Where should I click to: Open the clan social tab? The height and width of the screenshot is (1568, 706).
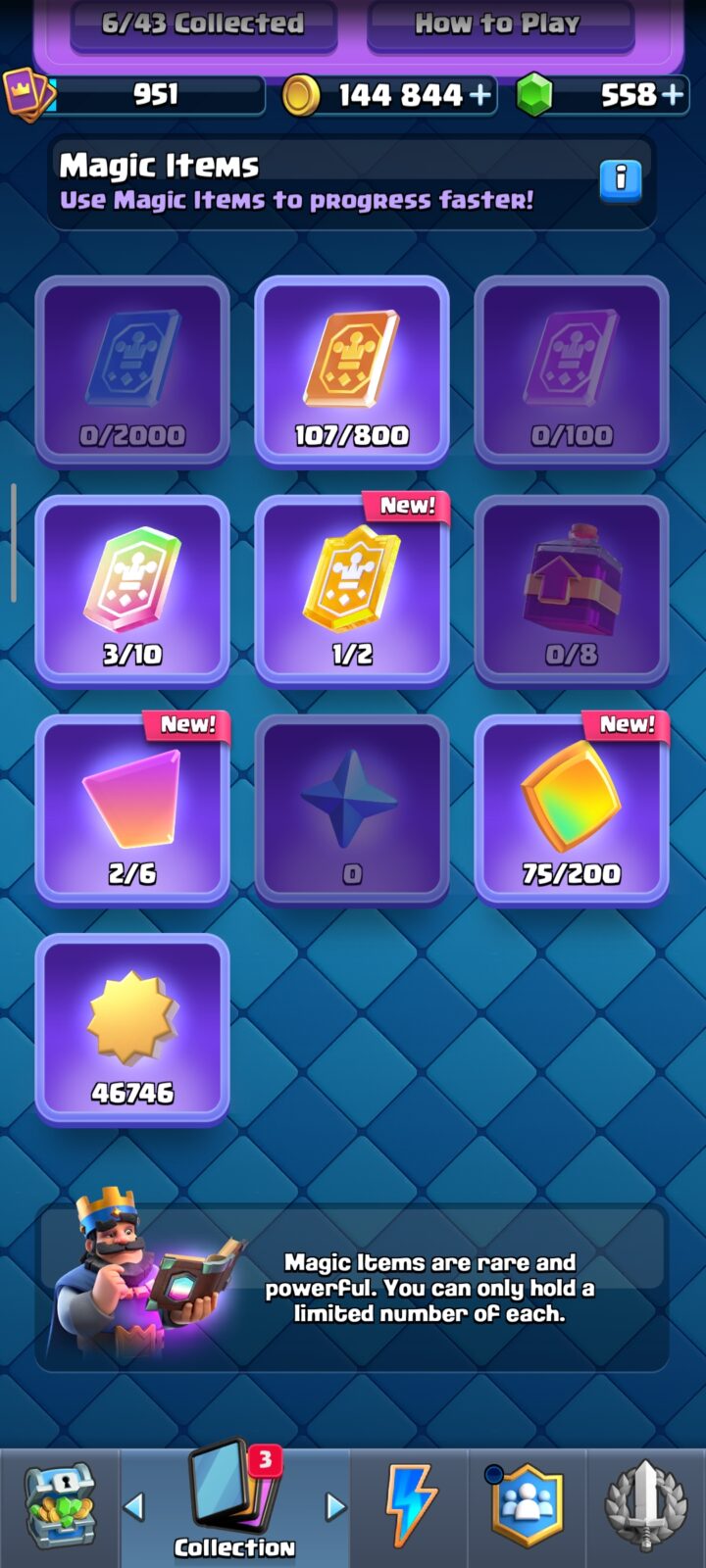(528, 1507)
